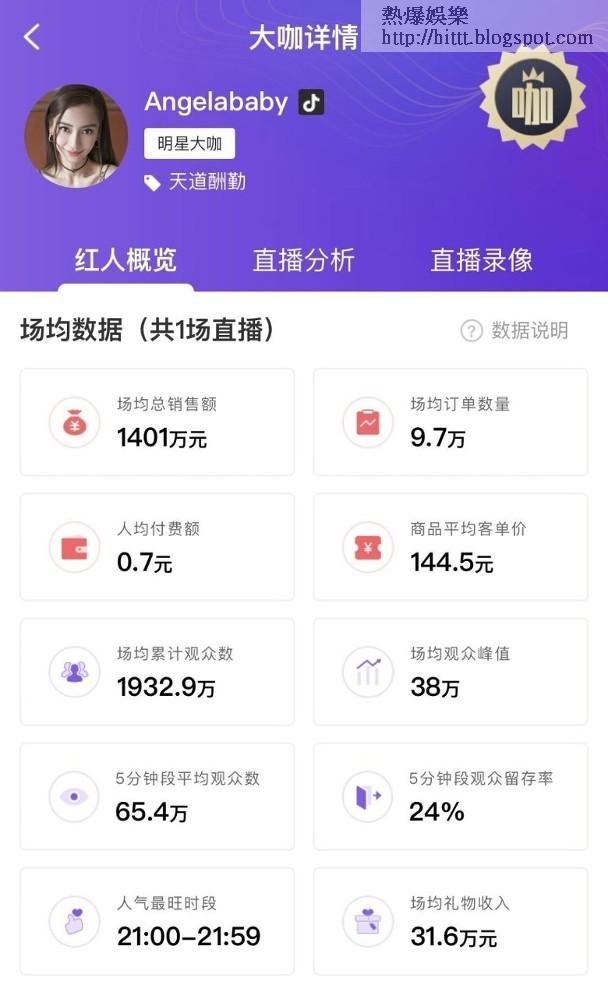Open the 直播分析 tab

pyautogui.click(x=303, y=261)
